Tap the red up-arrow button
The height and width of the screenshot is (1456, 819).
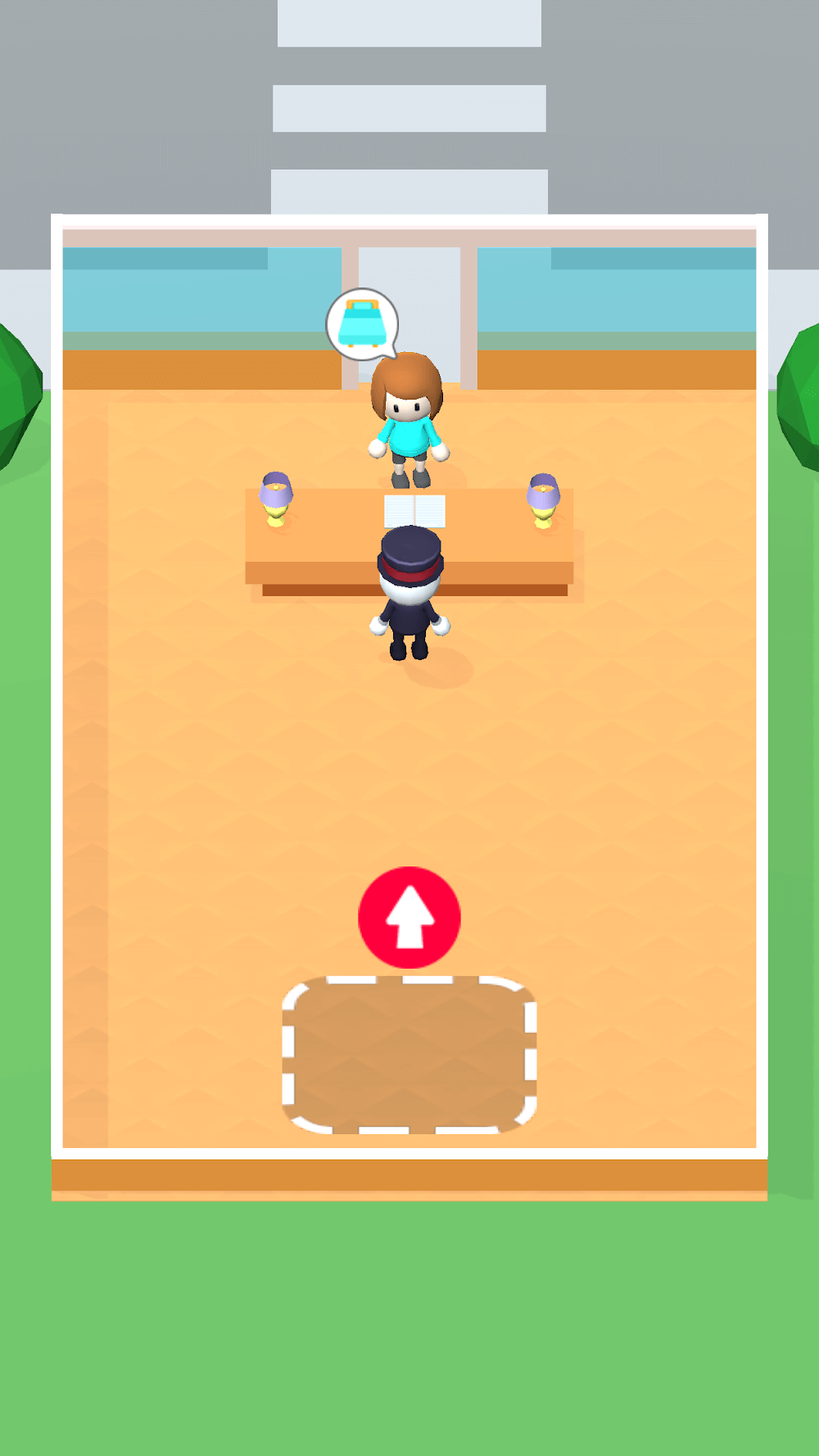[x=409, y=917]
